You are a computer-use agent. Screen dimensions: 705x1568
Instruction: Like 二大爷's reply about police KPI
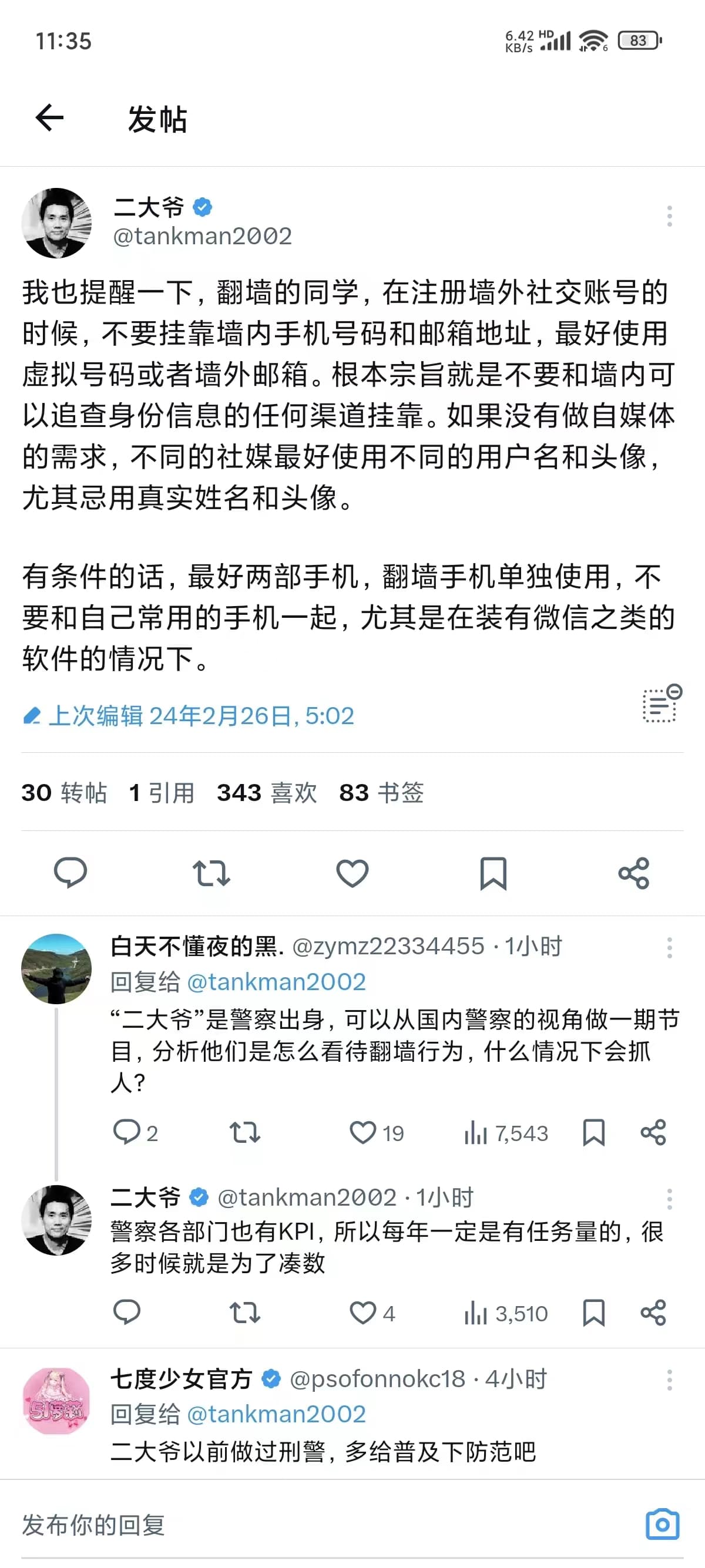pyautogui.click(x=372, y=1313)
